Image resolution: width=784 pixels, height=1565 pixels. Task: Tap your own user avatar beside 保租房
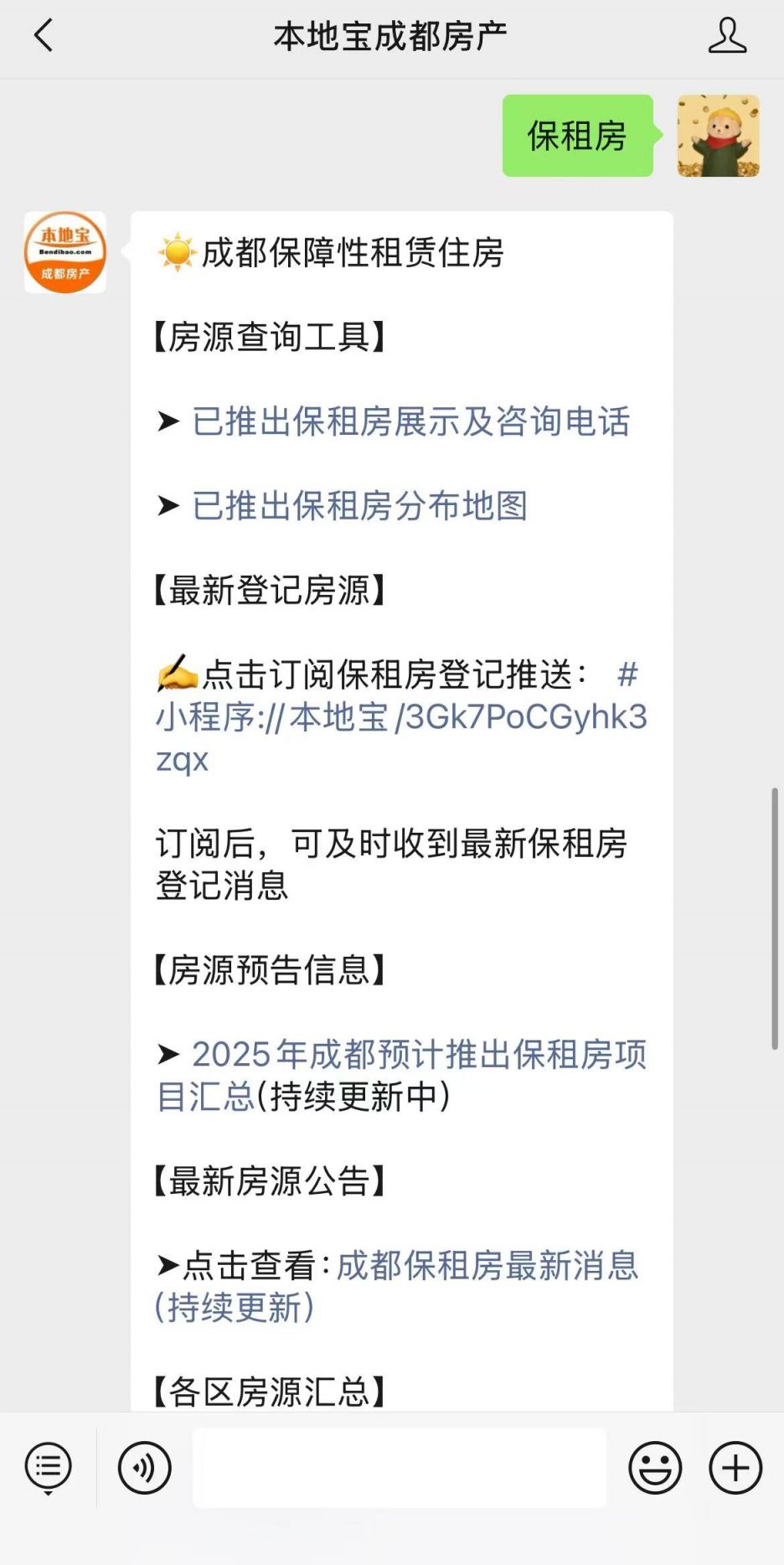click(x=719, y=137)
